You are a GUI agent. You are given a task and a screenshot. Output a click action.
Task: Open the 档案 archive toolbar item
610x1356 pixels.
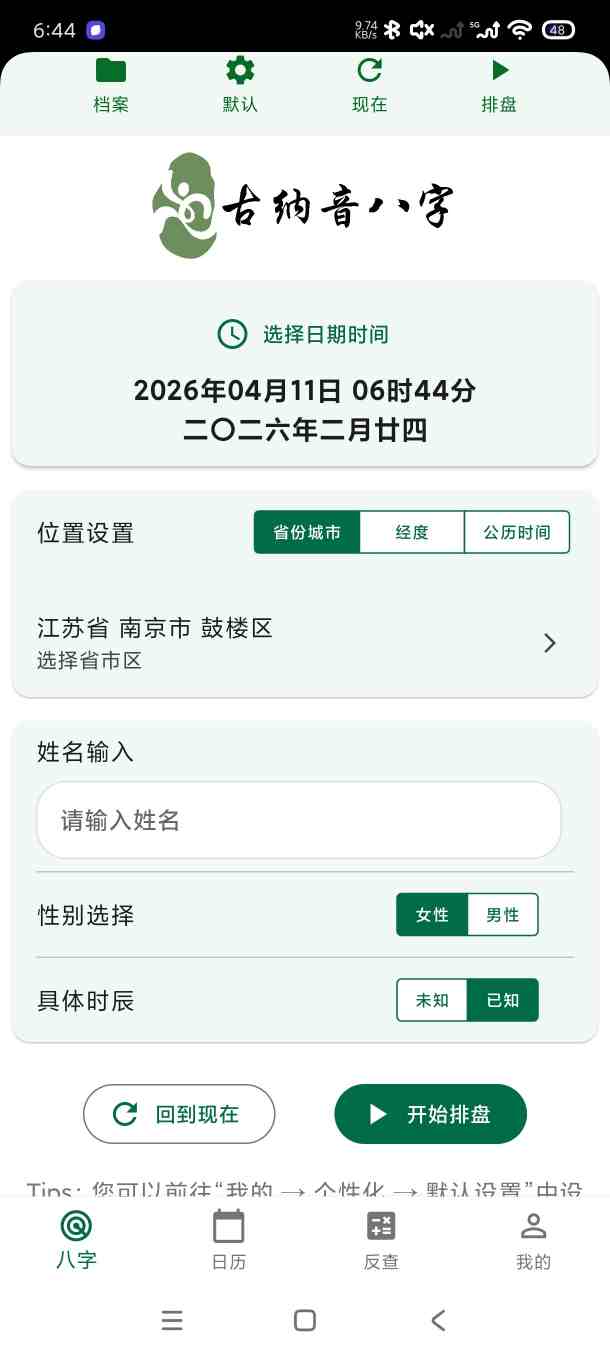coord(111,85)
